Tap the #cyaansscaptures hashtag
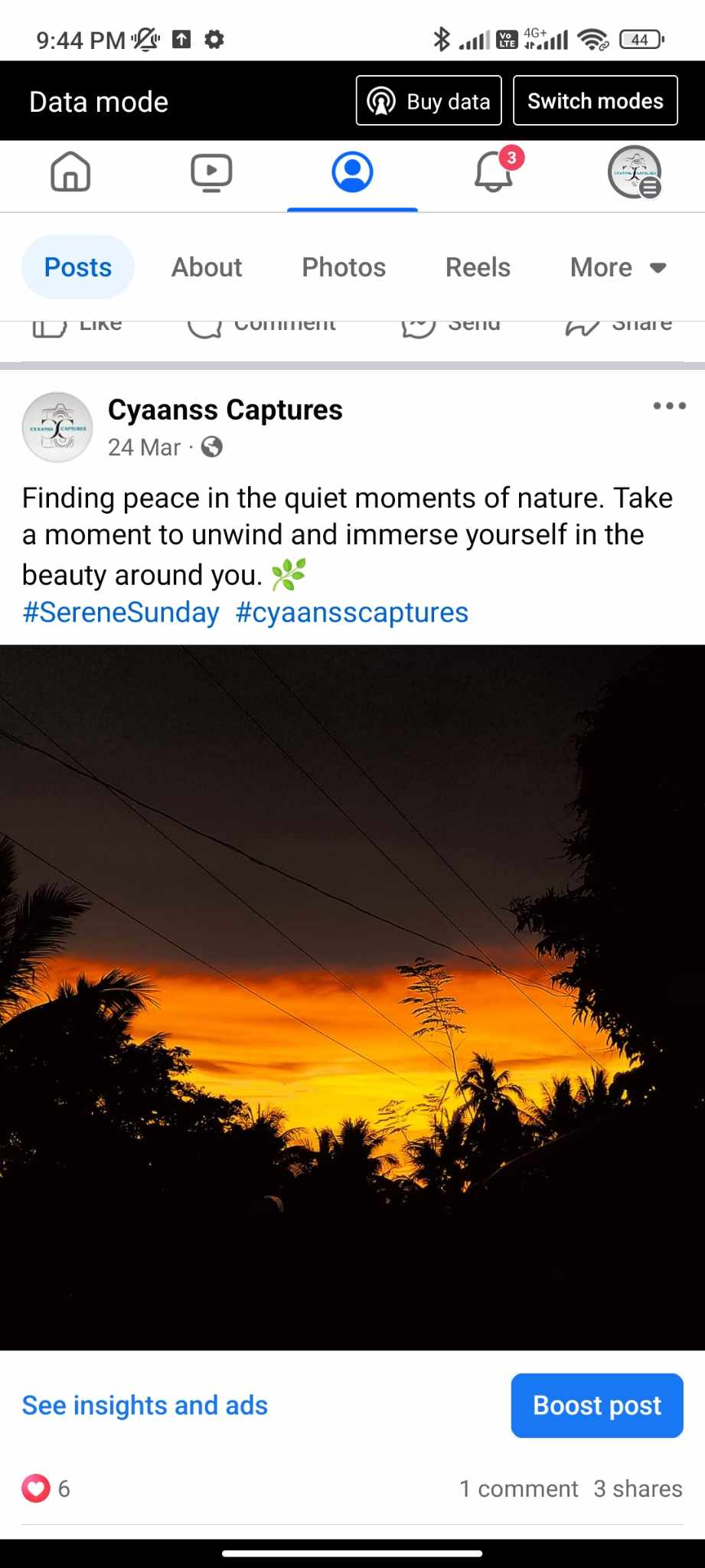This screenshot has height=1568, width=705. tap(352, 612)
